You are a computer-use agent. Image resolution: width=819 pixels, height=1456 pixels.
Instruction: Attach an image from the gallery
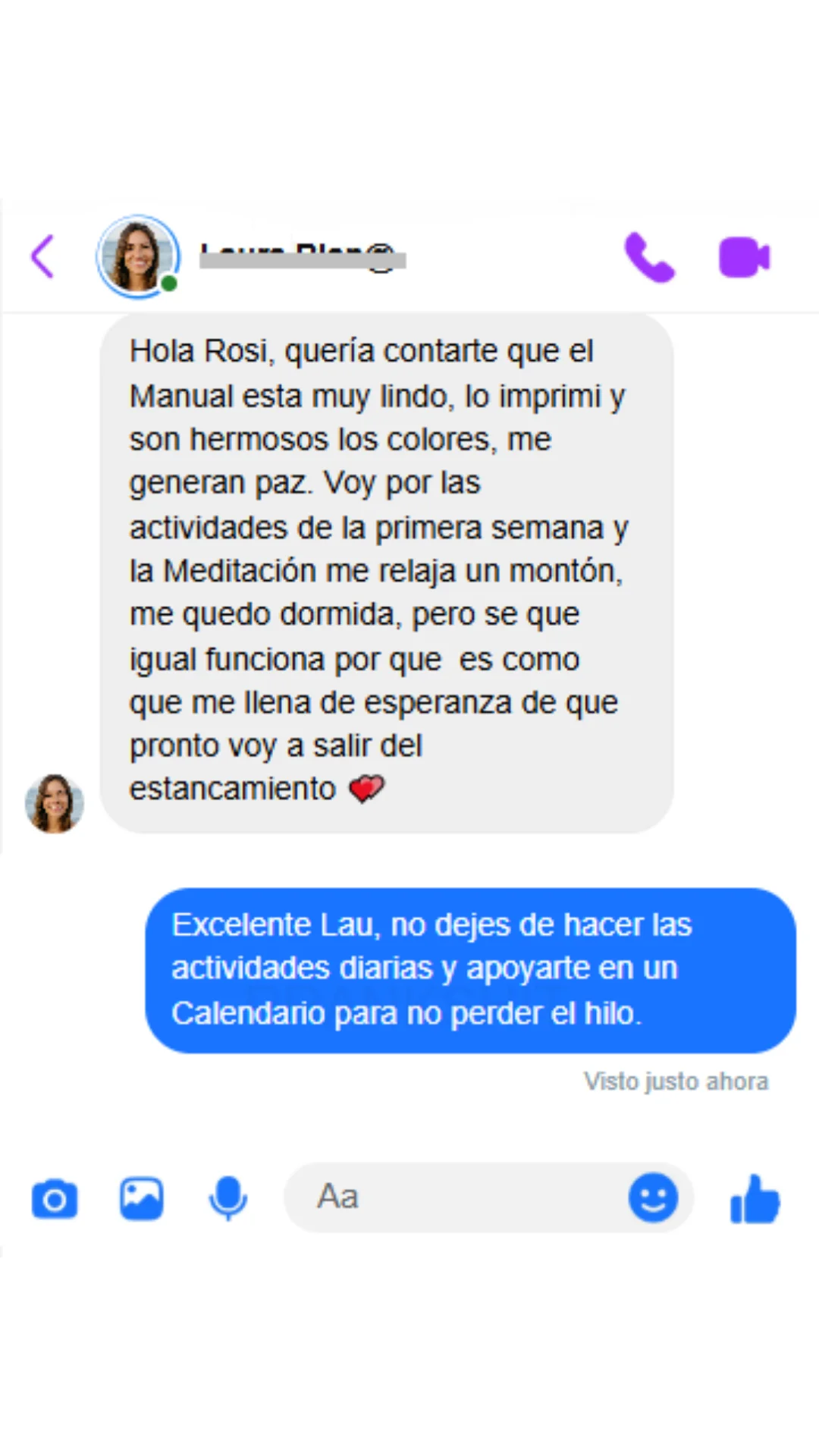(x=142, y=1199)
